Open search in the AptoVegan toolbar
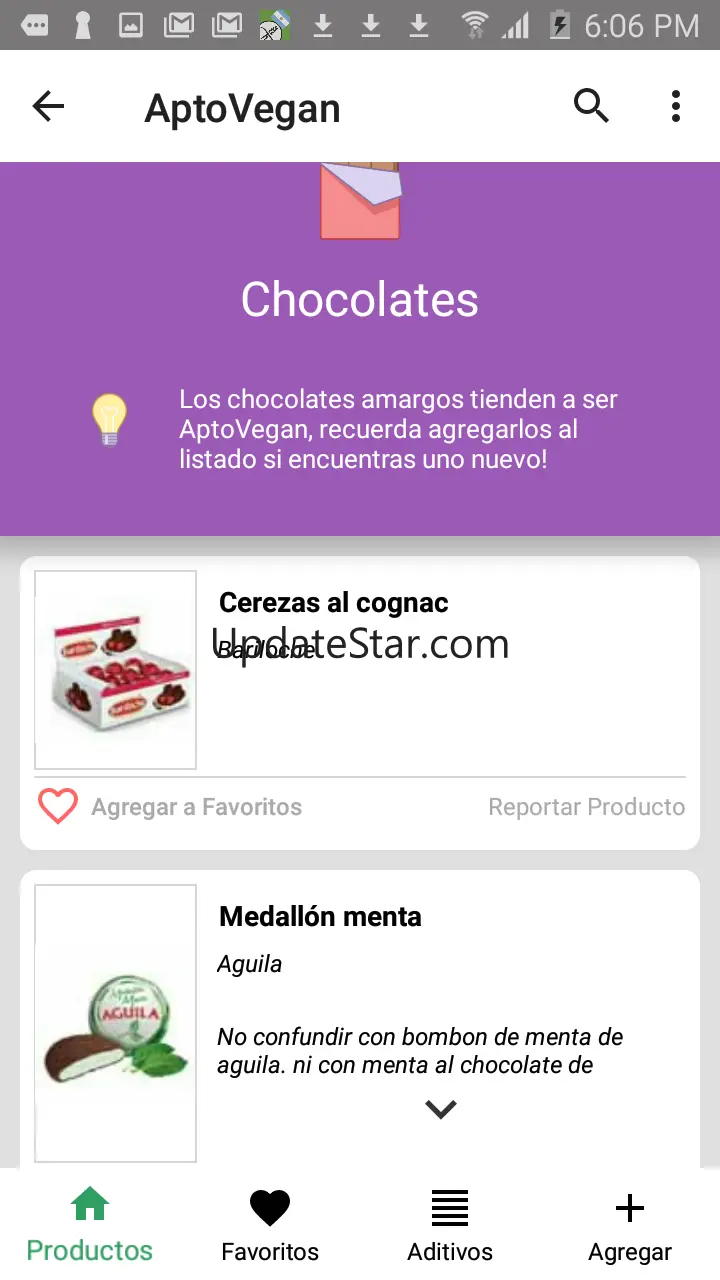Viewport: 720px width, 1280px height. pyautogui.click(x=591, y=106)
